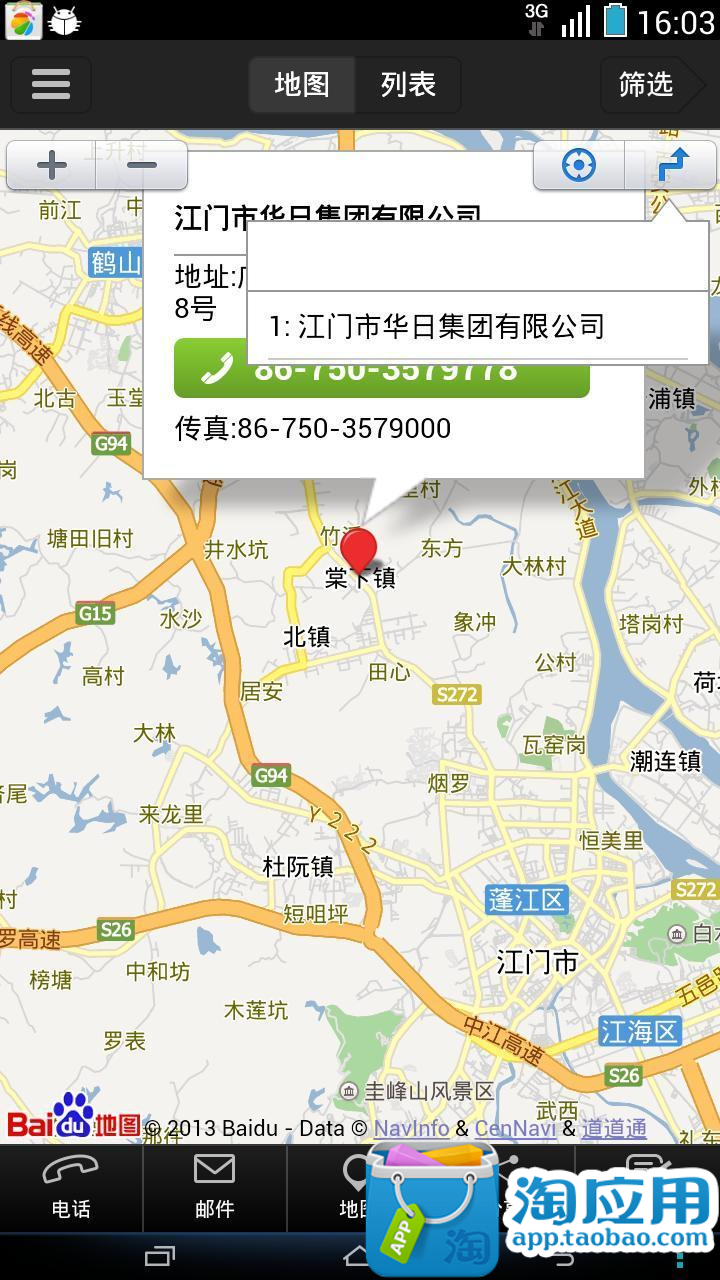The image size is (720, 1280).
Task: Open route directions arrow
Action: click(x=673, y=165)
